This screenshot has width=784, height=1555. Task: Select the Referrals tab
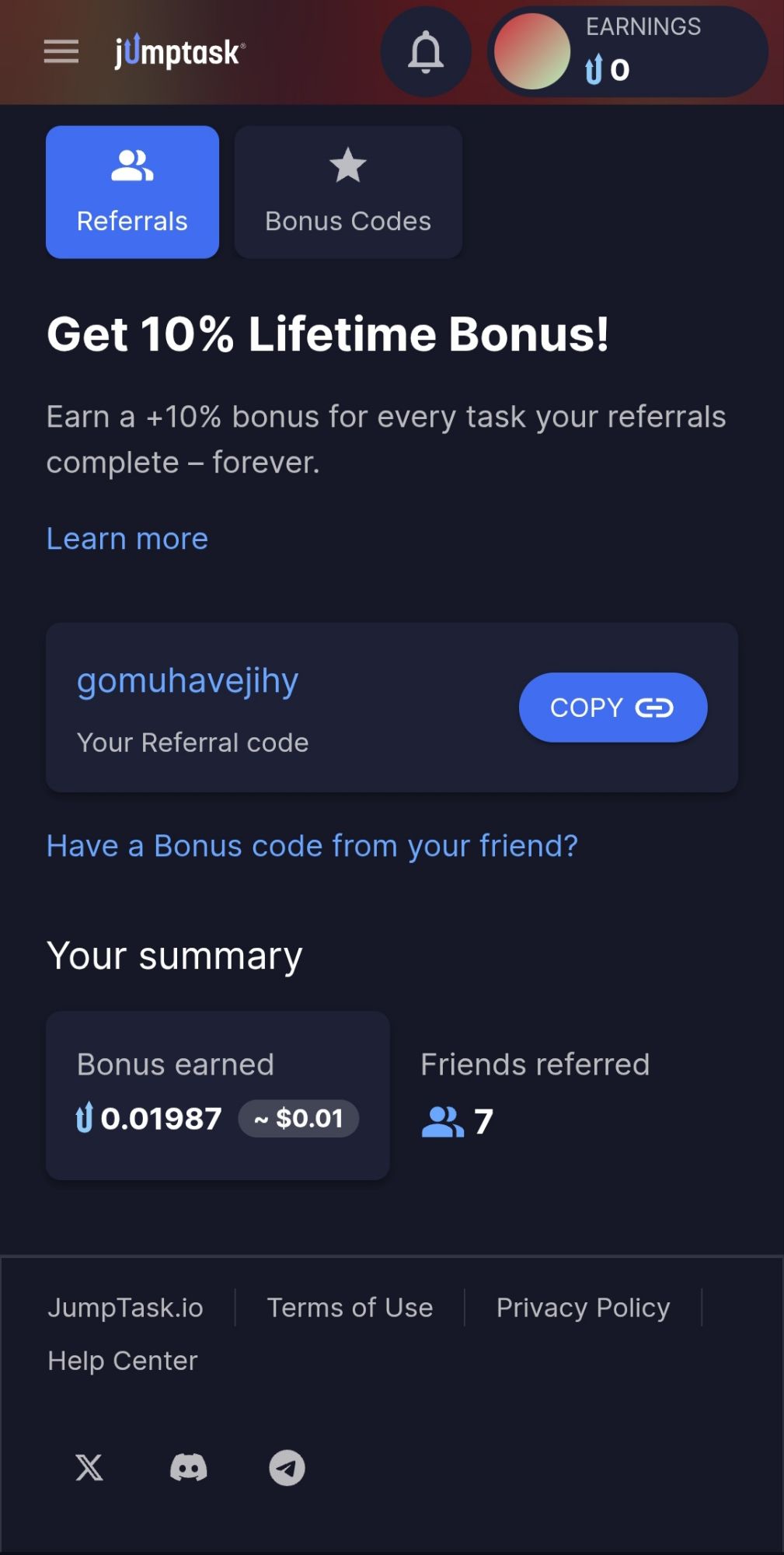(x=132, y=191)
